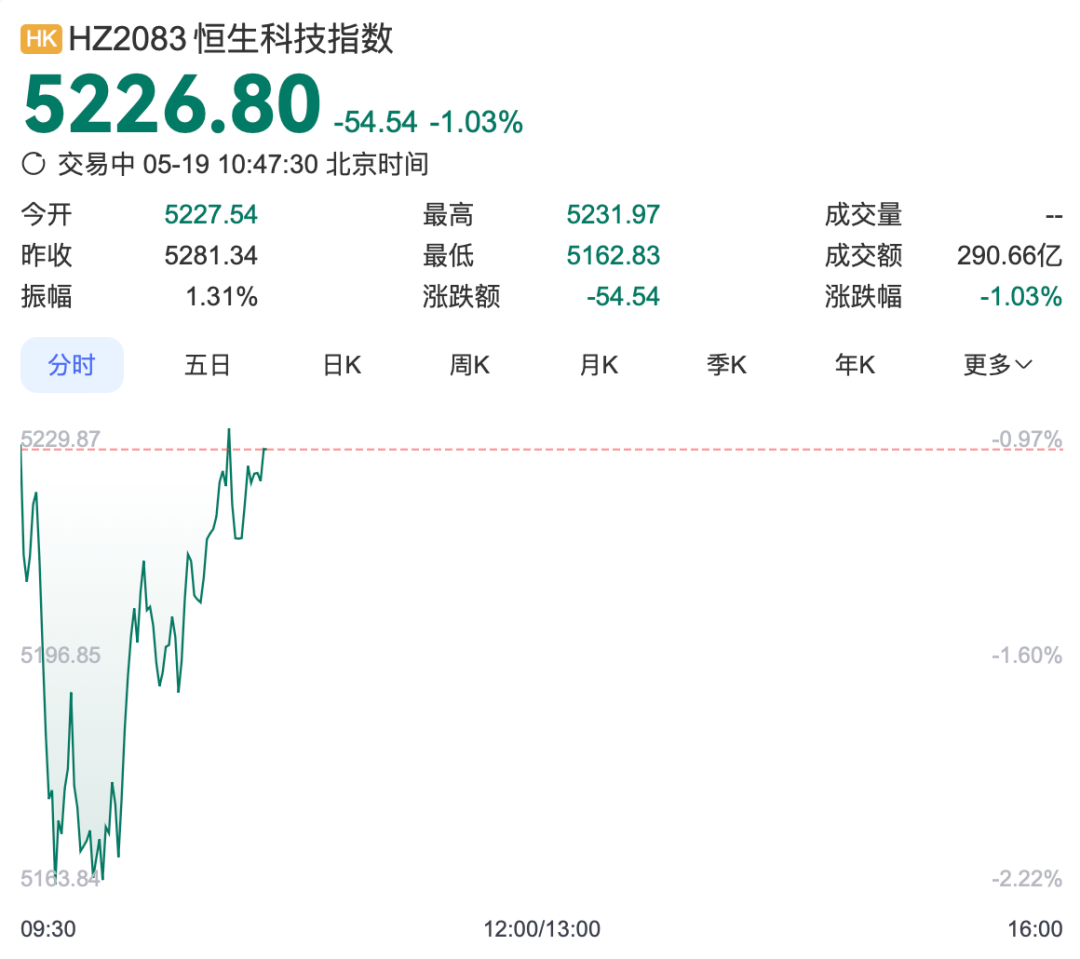Select the 分时 intraday chart tab

72,365
